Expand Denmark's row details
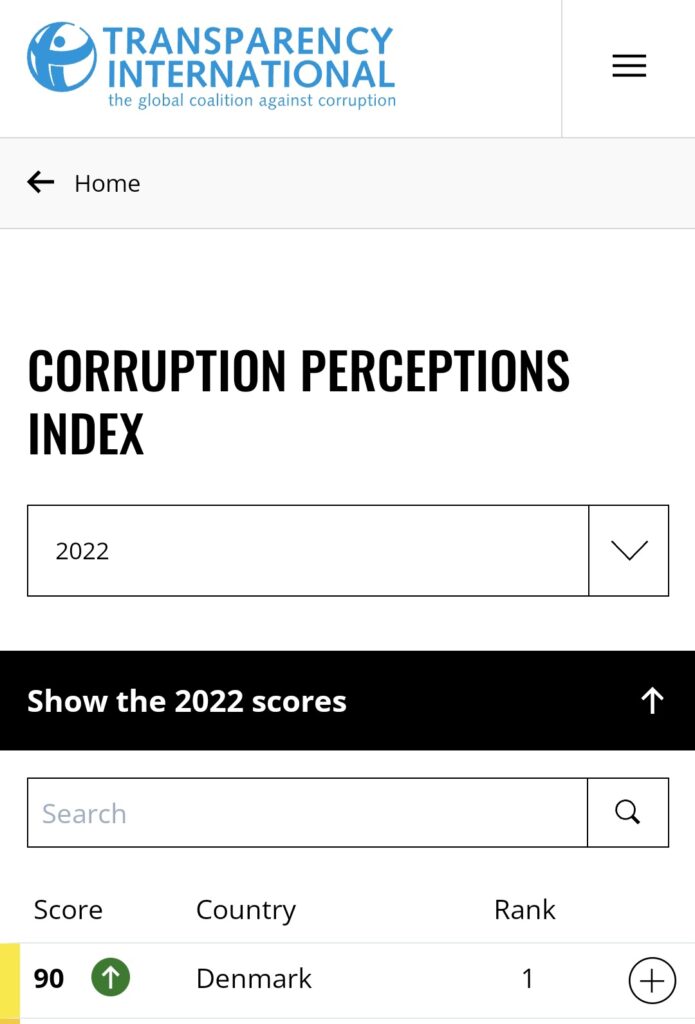Image resolution: width=695 pixels, height=1024 pixels. (x=652, y=980)
